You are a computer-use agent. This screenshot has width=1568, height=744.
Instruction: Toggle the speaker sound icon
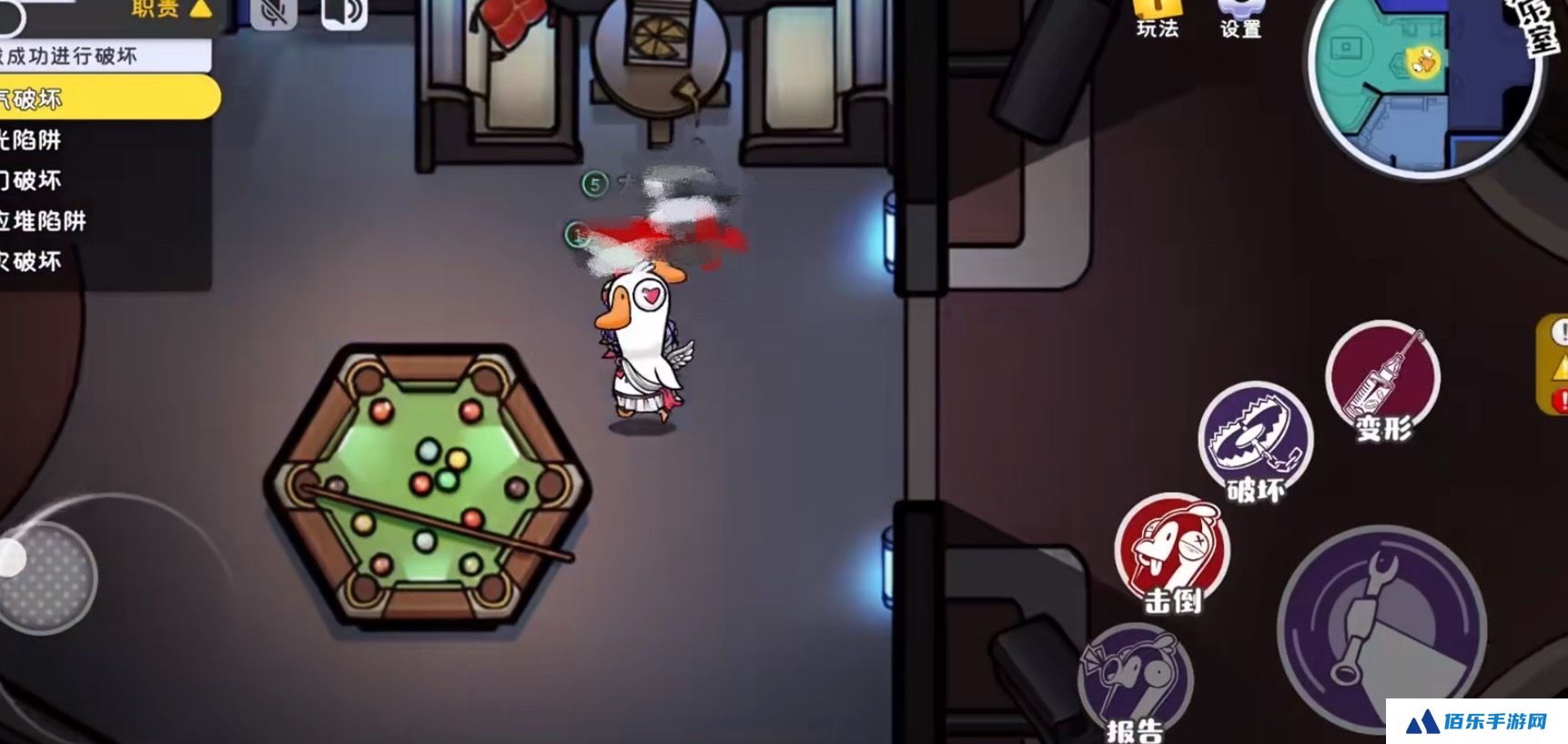(x=345, y=12)
